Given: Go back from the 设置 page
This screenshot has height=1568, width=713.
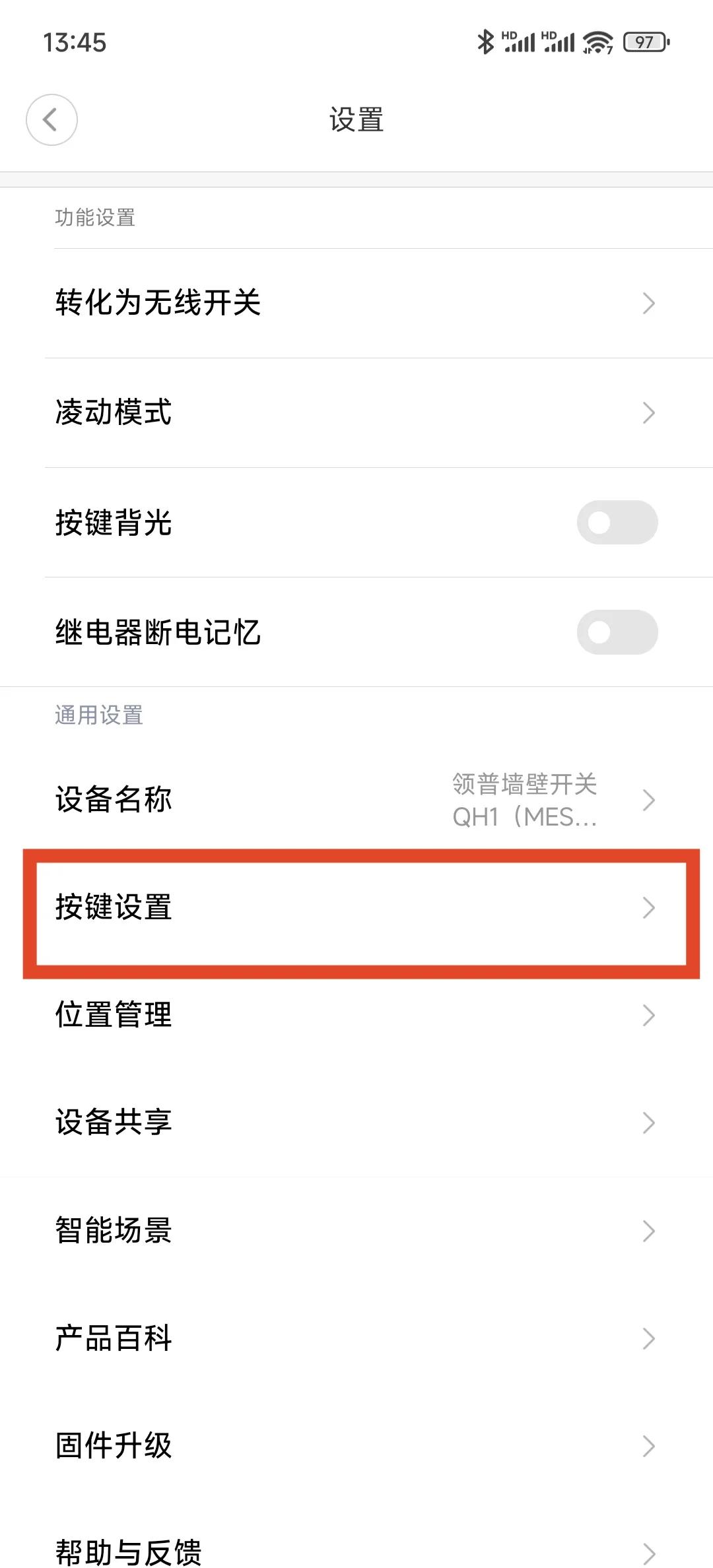Looking at the screenshot, I should (51, 119).
